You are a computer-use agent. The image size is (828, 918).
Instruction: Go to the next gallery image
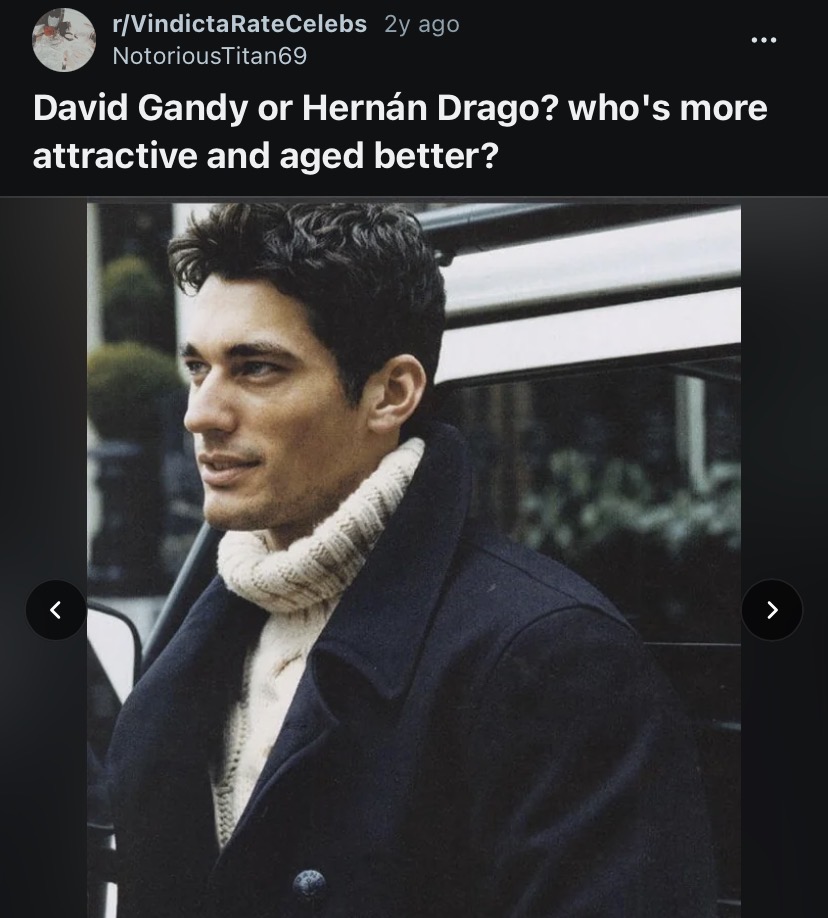(772, 609)
